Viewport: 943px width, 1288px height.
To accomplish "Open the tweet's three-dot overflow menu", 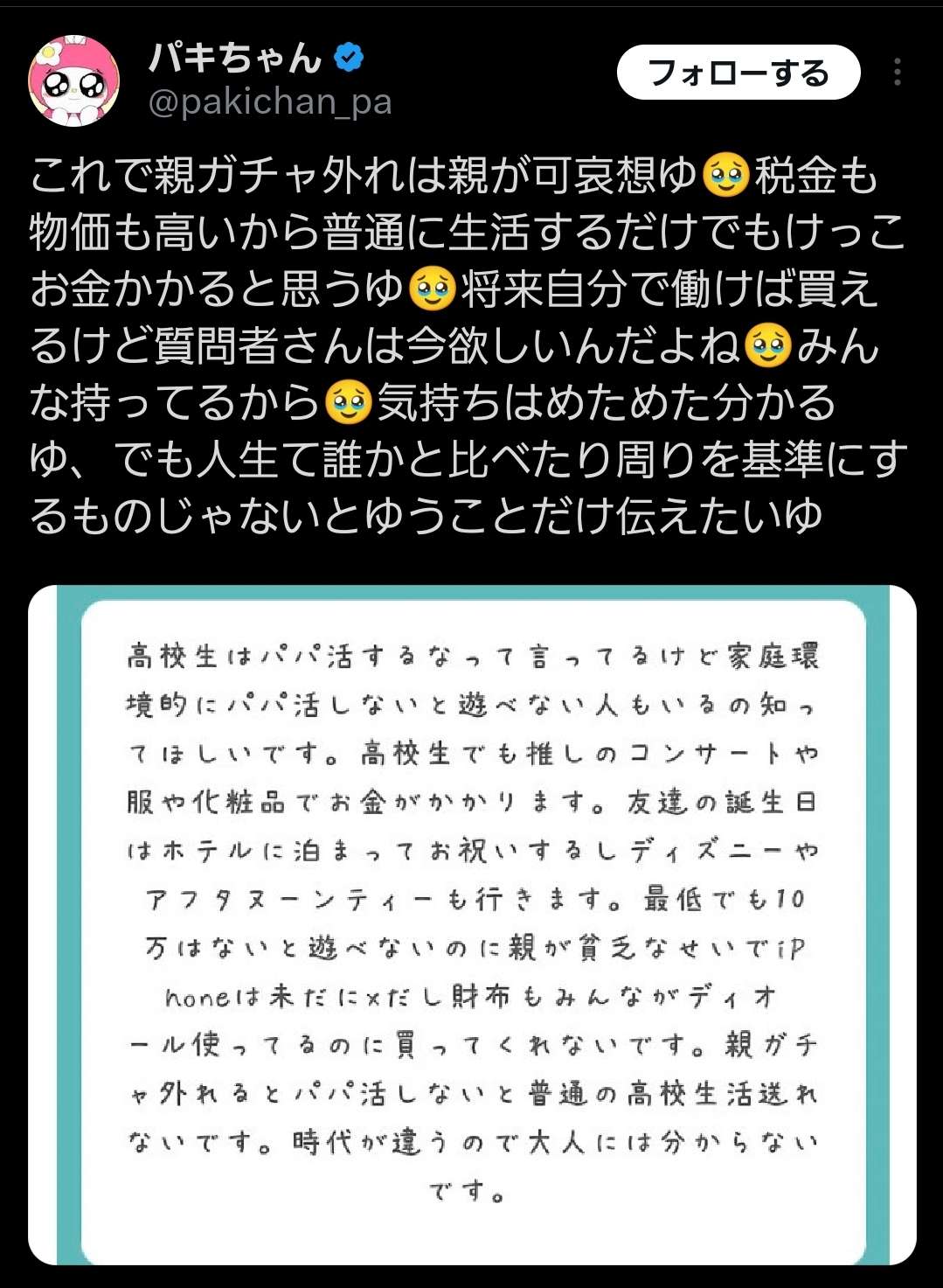I will coord(897,73).
